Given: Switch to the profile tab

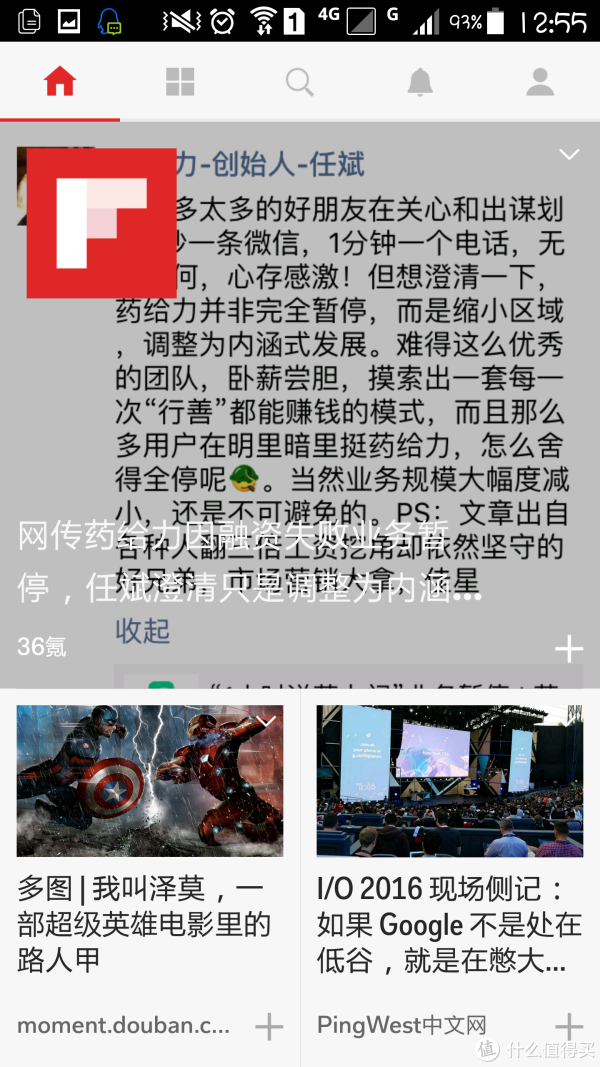Looking at the screenshot, I should pyautogui.click(x=540, y=82).
